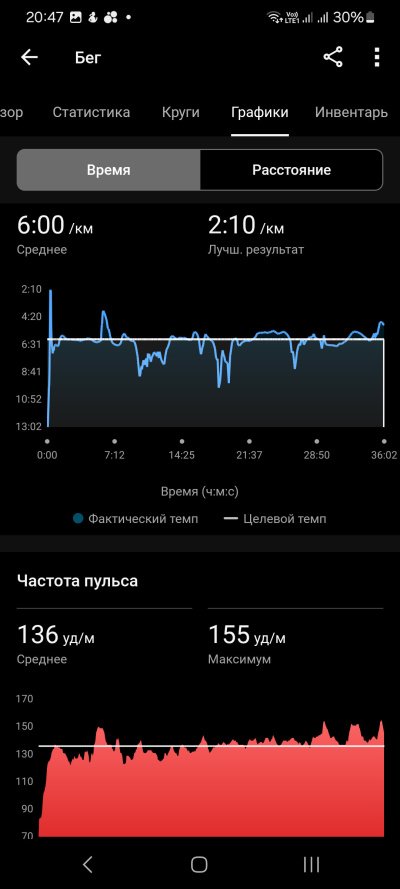This screenshot has height=889, width=400.
Task: Switch to the Статистика tab
Action: point(91,112)
